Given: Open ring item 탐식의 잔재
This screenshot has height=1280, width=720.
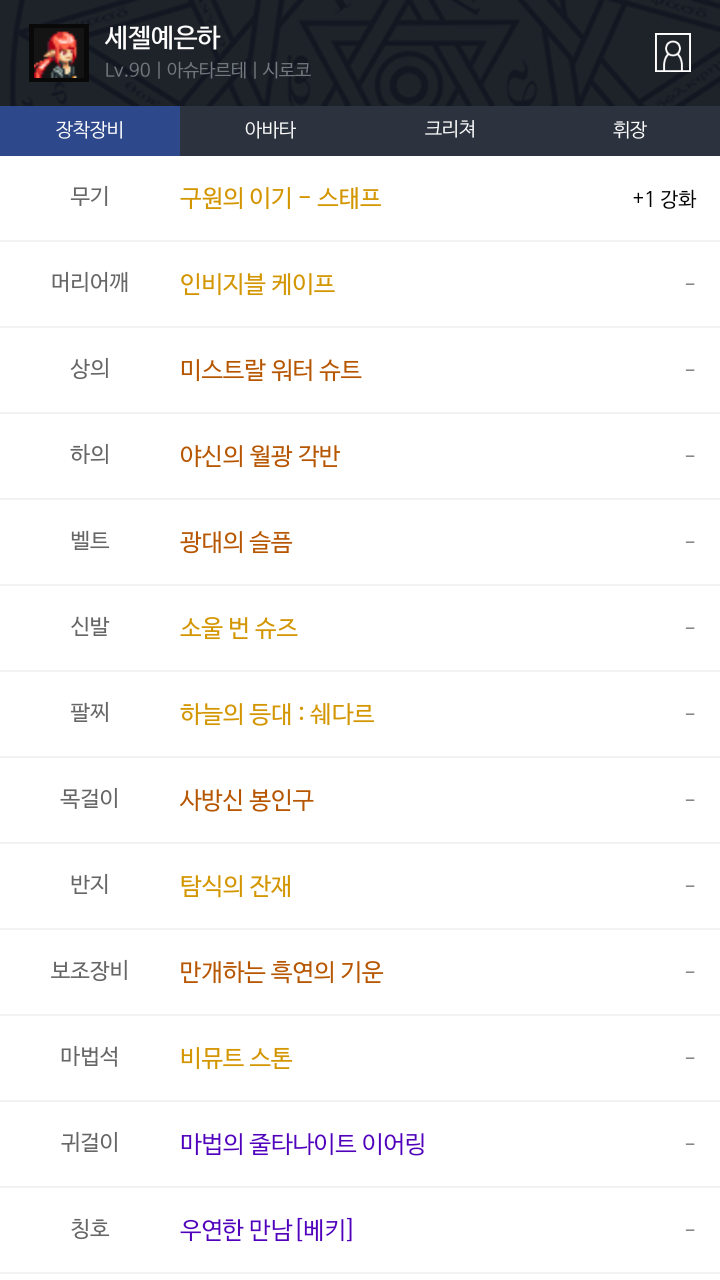Looking at the screenshot, I should click(x=236, y=886).
